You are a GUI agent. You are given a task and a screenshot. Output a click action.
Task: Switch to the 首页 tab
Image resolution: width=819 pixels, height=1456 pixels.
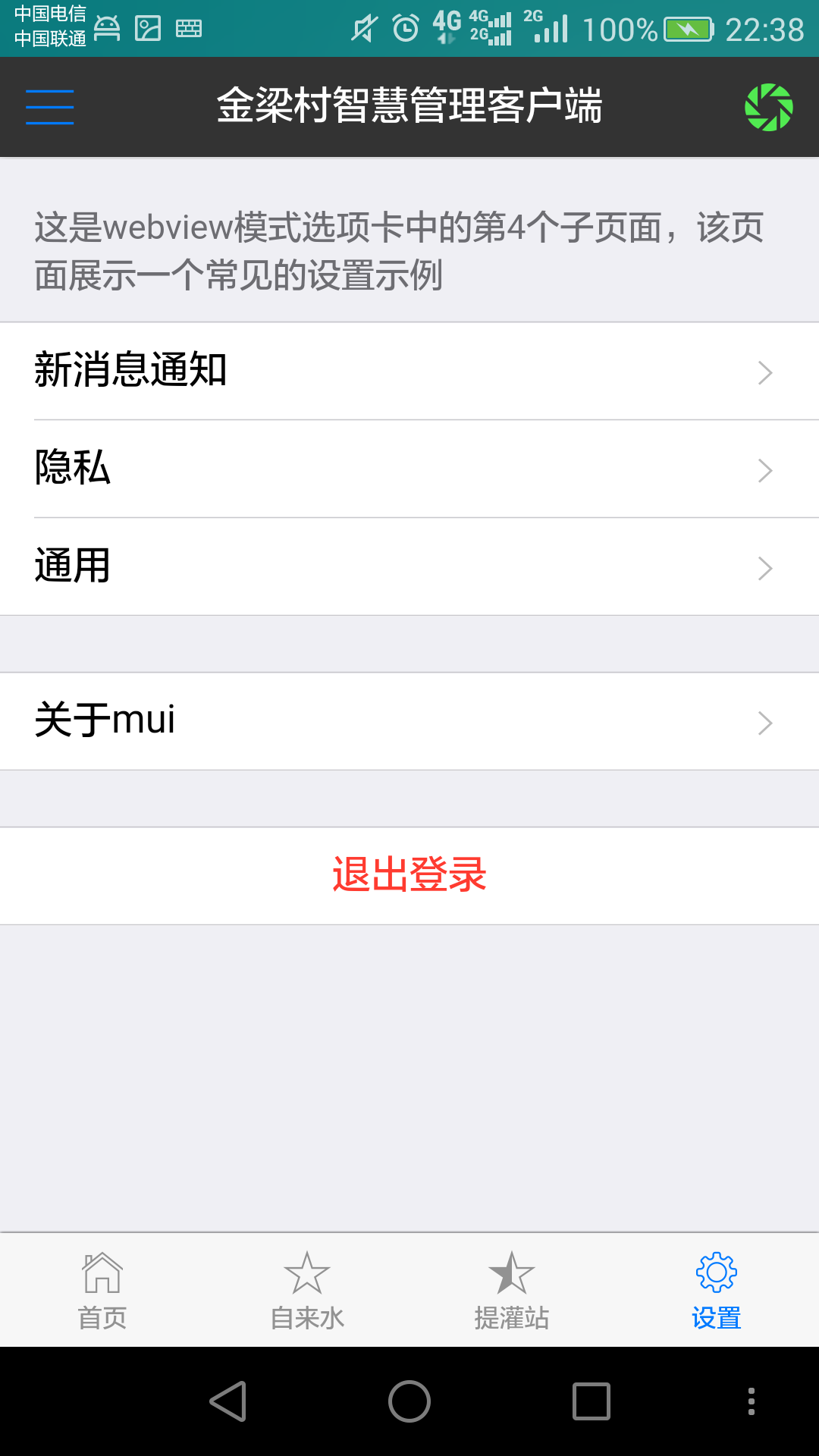pyautogui.click(x=102, y=1291)
